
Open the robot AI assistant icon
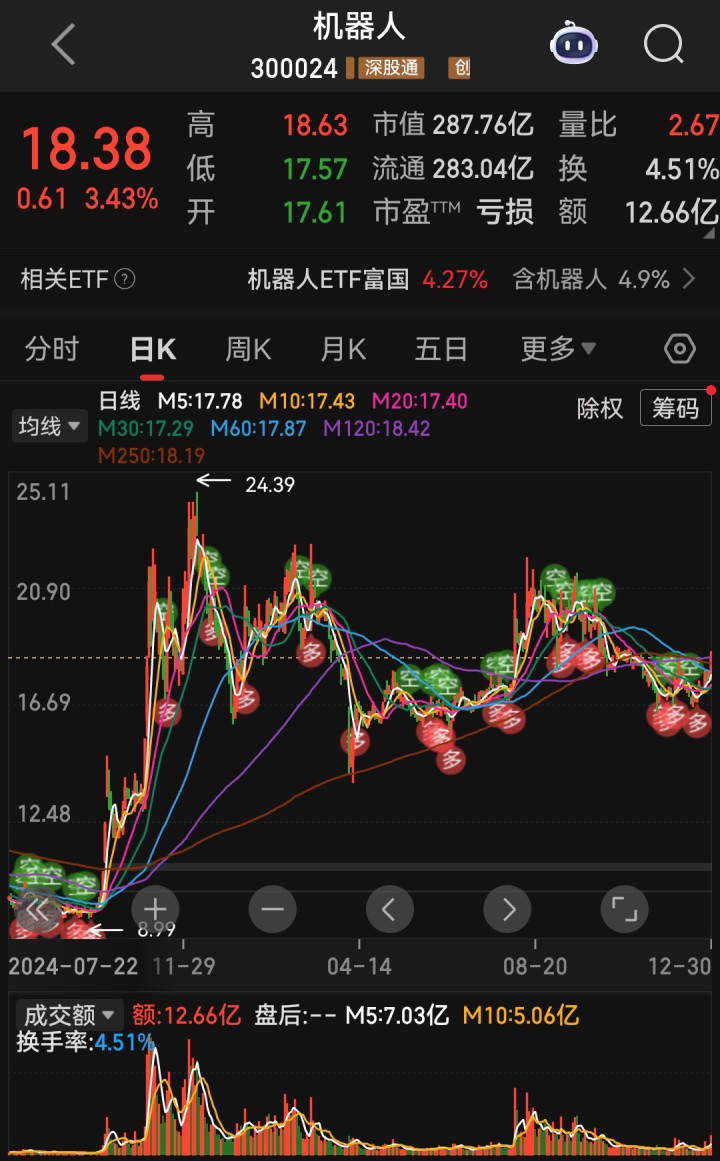[x=574, y=44]
